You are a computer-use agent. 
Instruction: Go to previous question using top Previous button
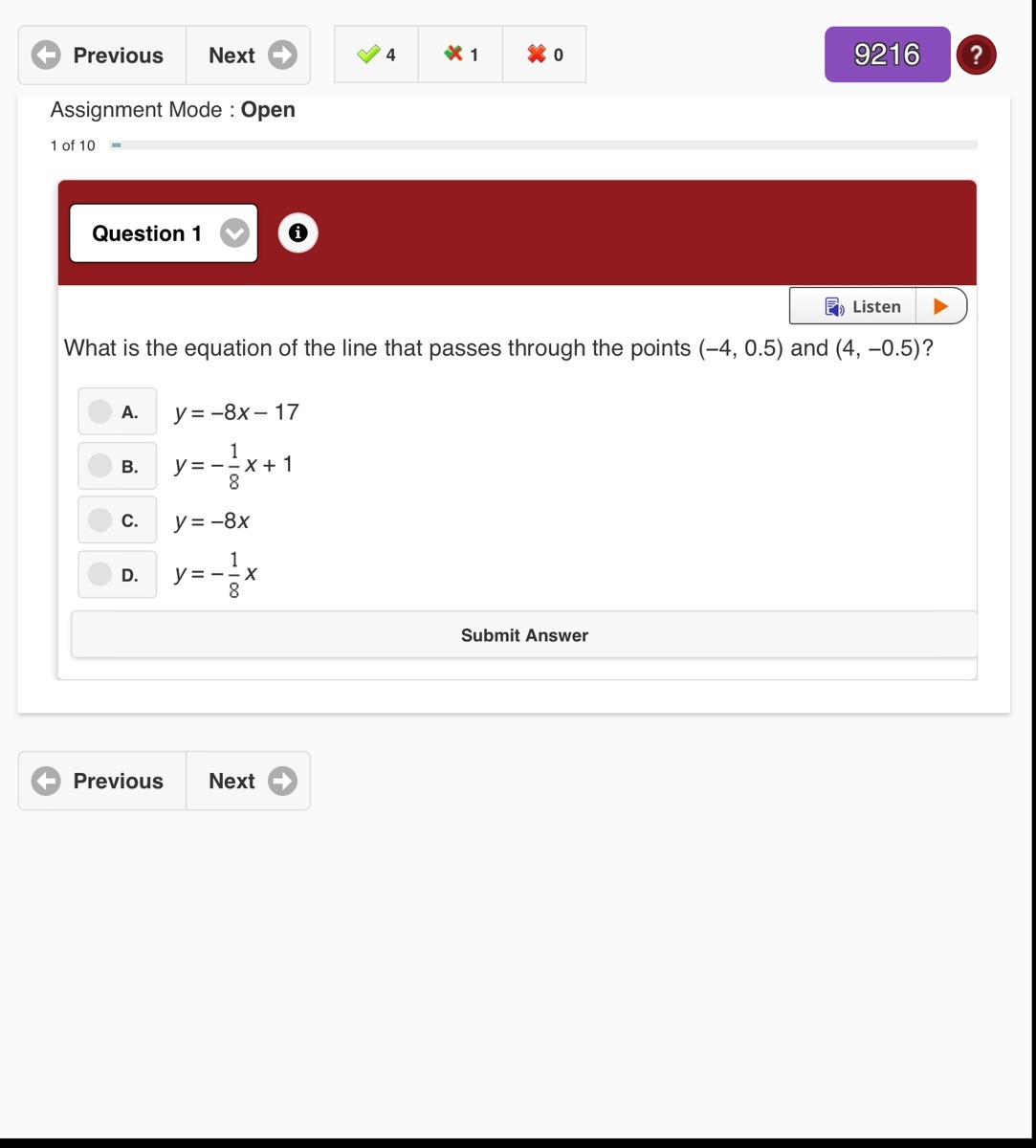tap(102, 55)
